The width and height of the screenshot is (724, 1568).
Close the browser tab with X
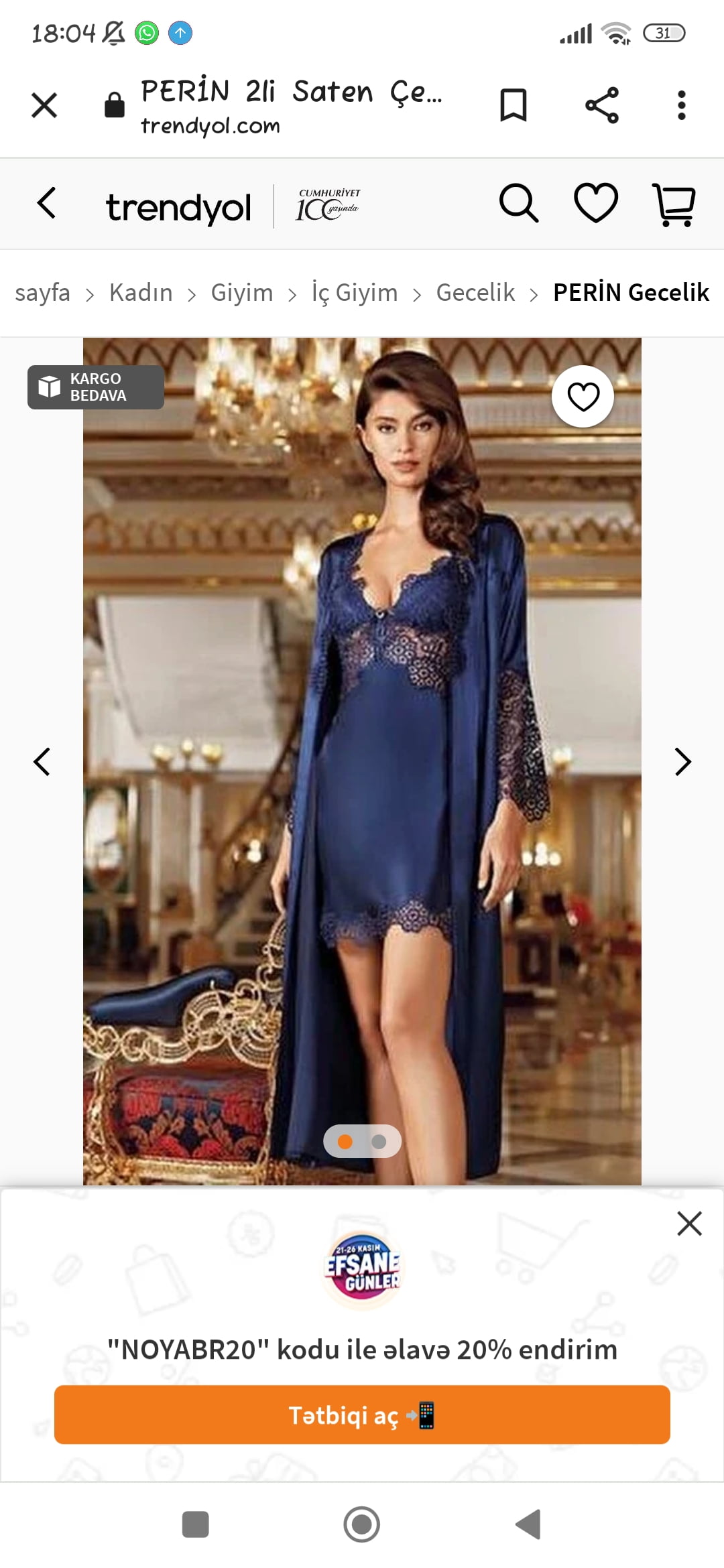tap(44, 105)
